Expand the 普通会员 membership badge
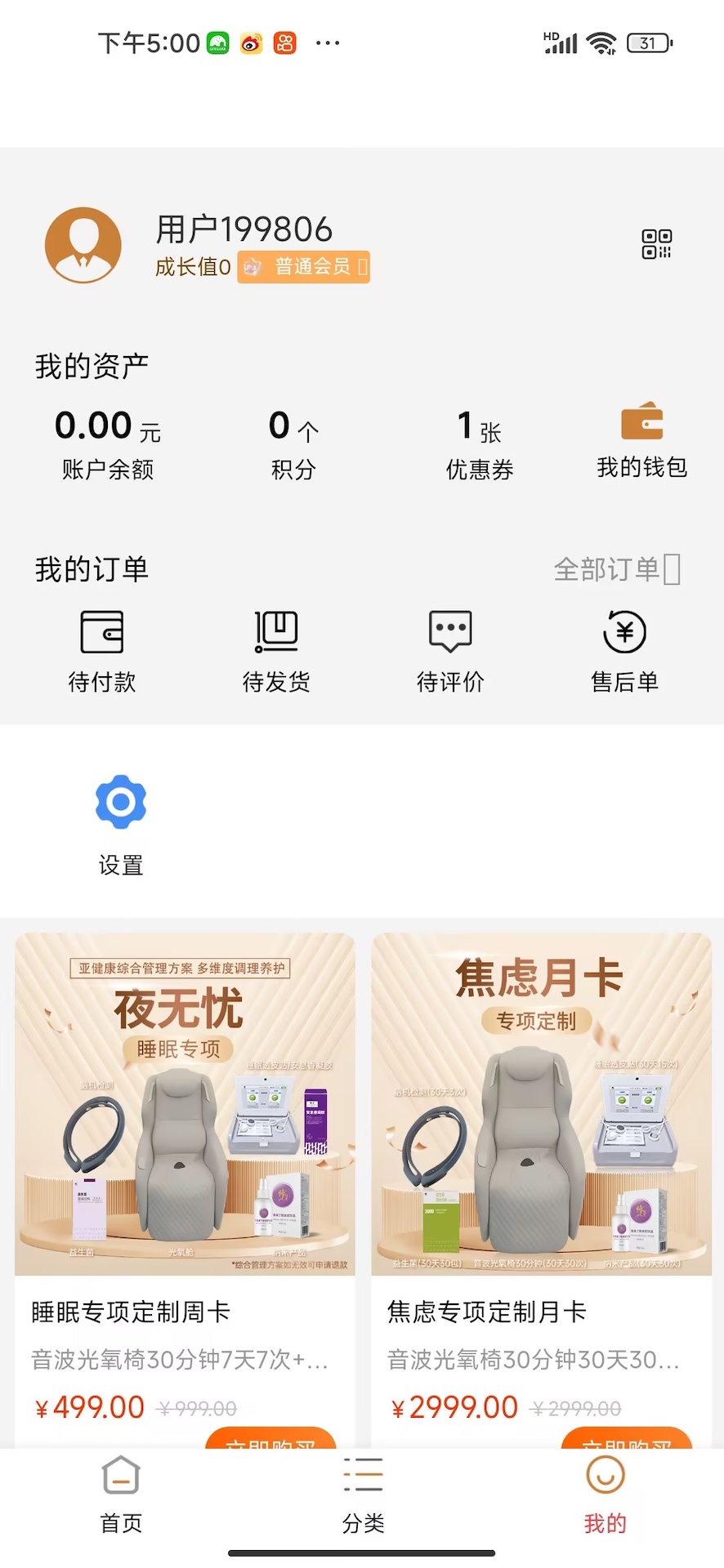This screenshot has width=724, height=1568. [x=303, y=266]
